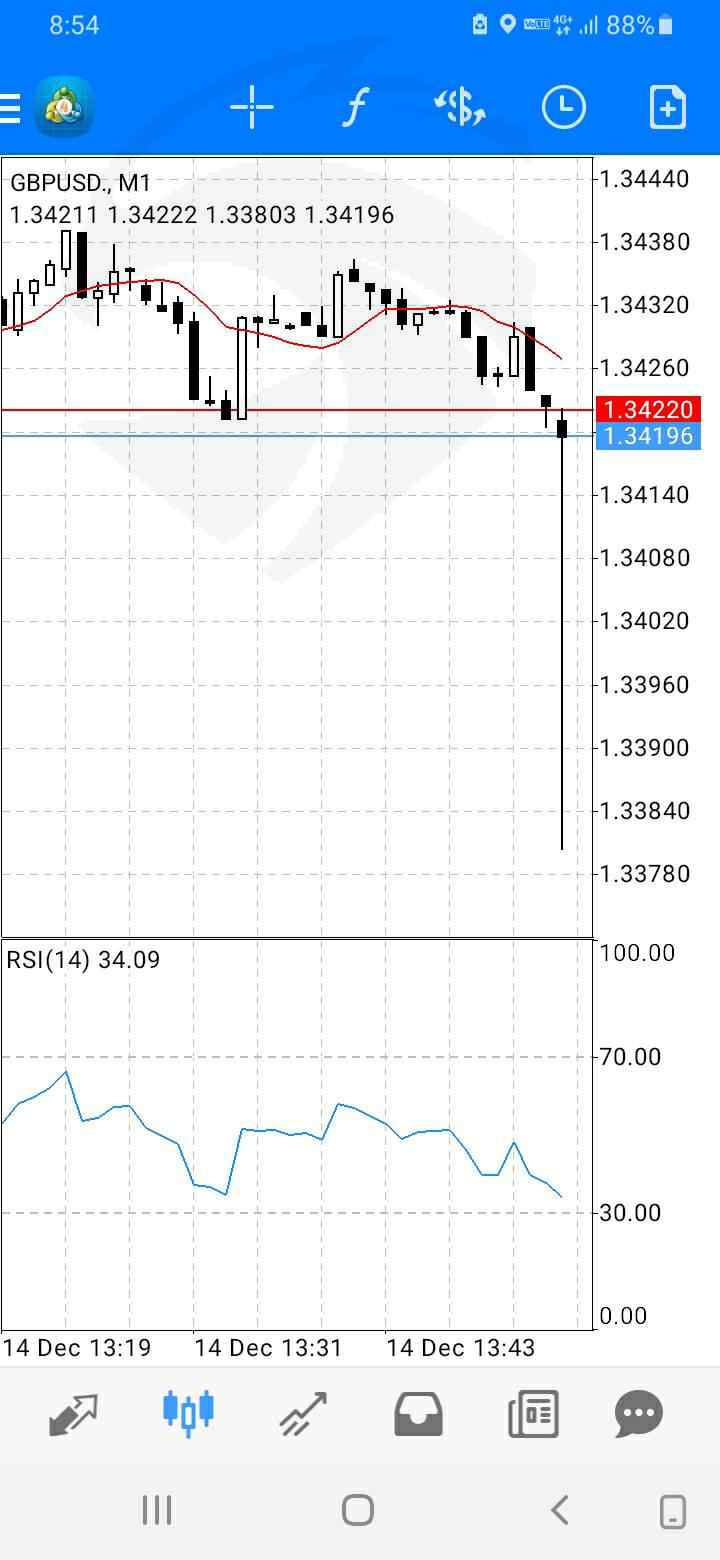Go to the Trade tab

303,1413
